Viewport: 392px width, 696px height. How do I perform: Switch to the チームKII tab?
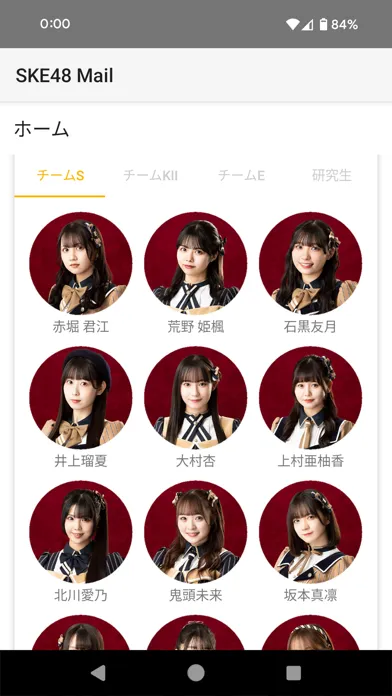click(150, 176)
